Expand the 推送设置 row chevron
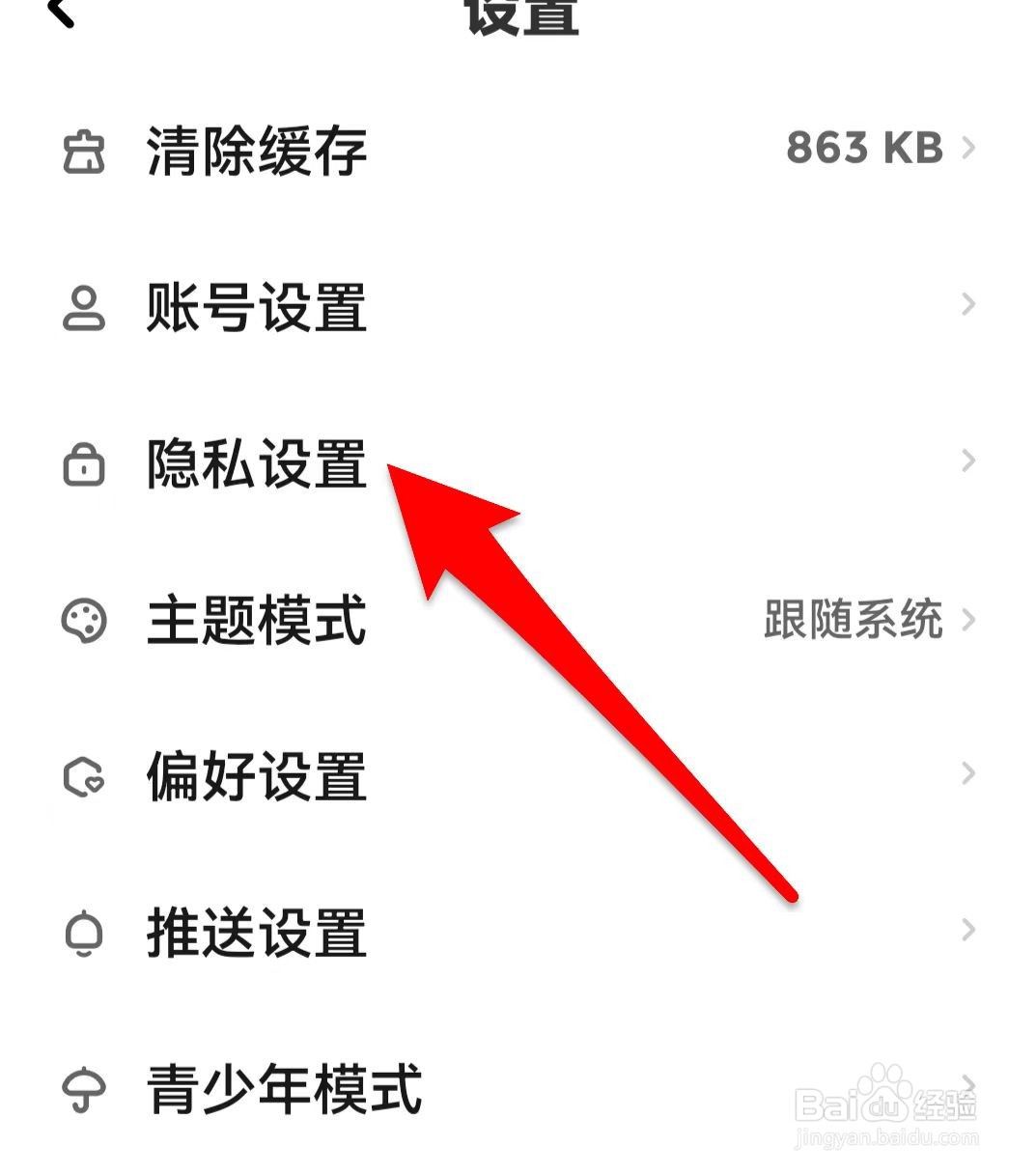Viewport: 1036px width, 1174px height. [x=968, y=930]
